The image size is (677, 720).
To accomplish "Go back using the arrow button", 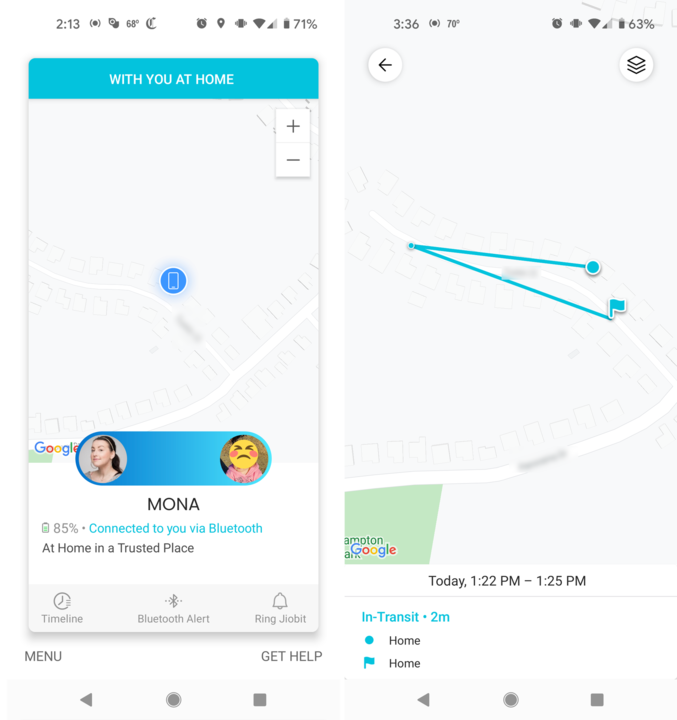I will click(x=385, y=66).
